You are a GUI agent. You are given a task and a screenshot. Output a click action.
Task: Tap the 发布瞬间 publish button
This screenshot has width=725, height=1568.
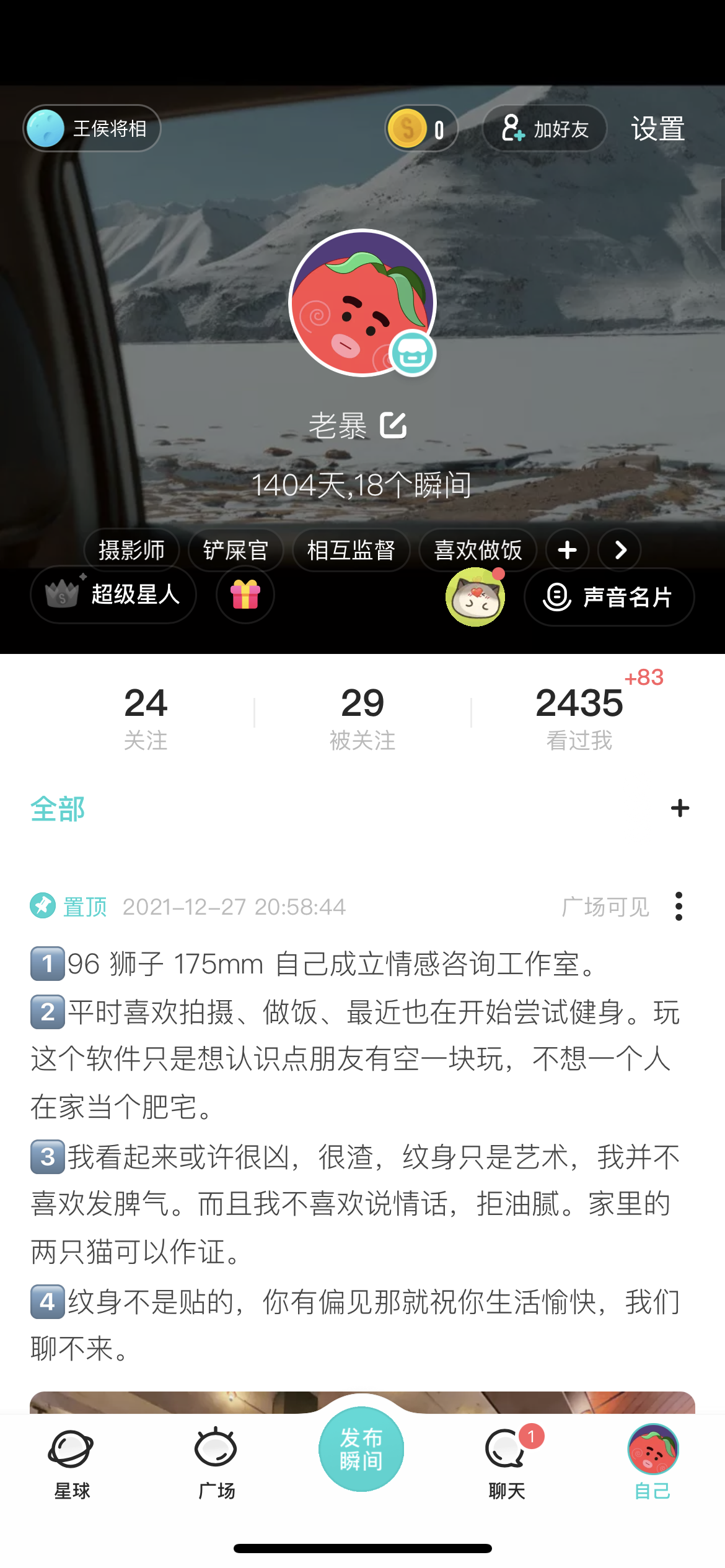pos(362,1449)
